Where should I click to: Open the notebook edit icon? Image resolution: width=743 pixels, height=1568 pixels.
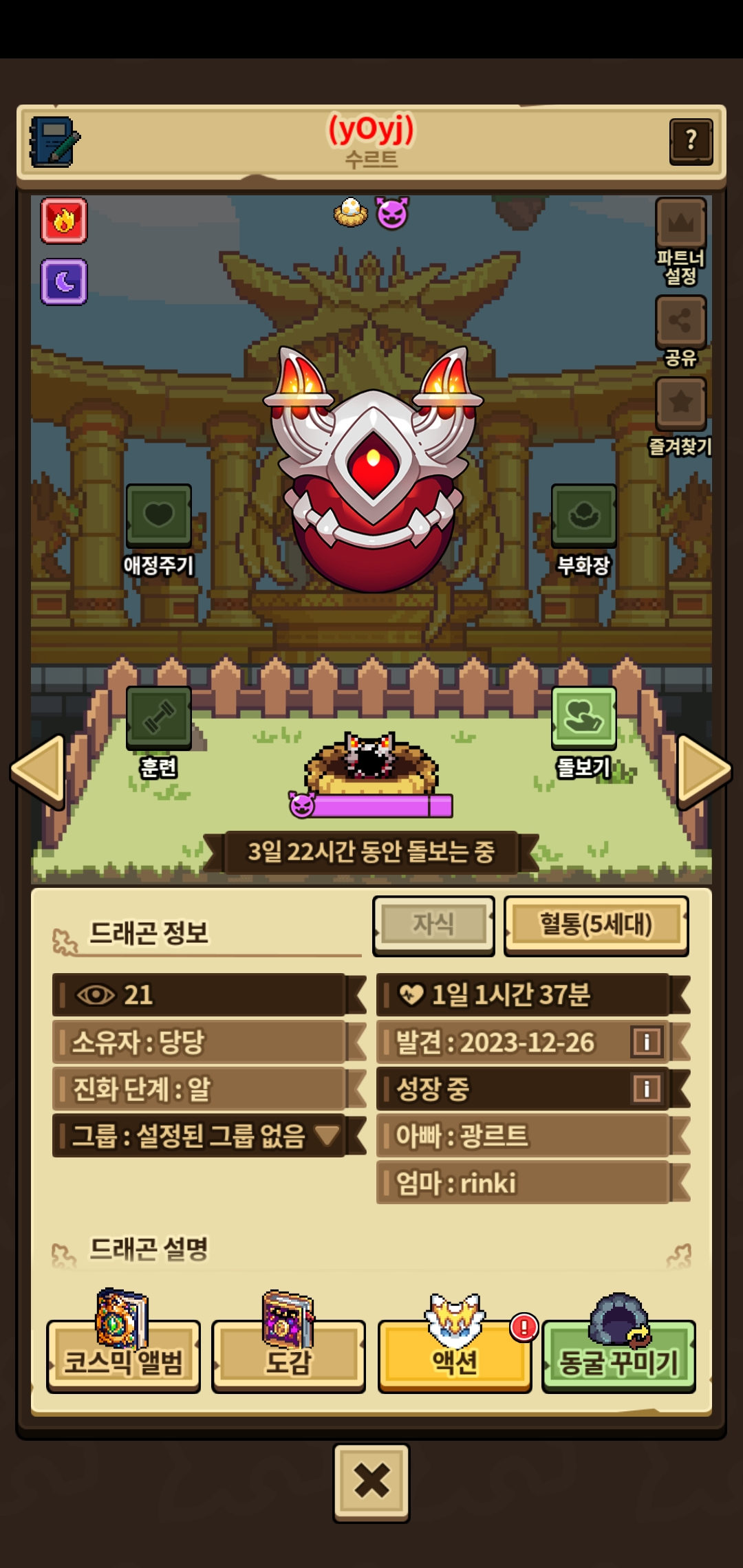54,142
